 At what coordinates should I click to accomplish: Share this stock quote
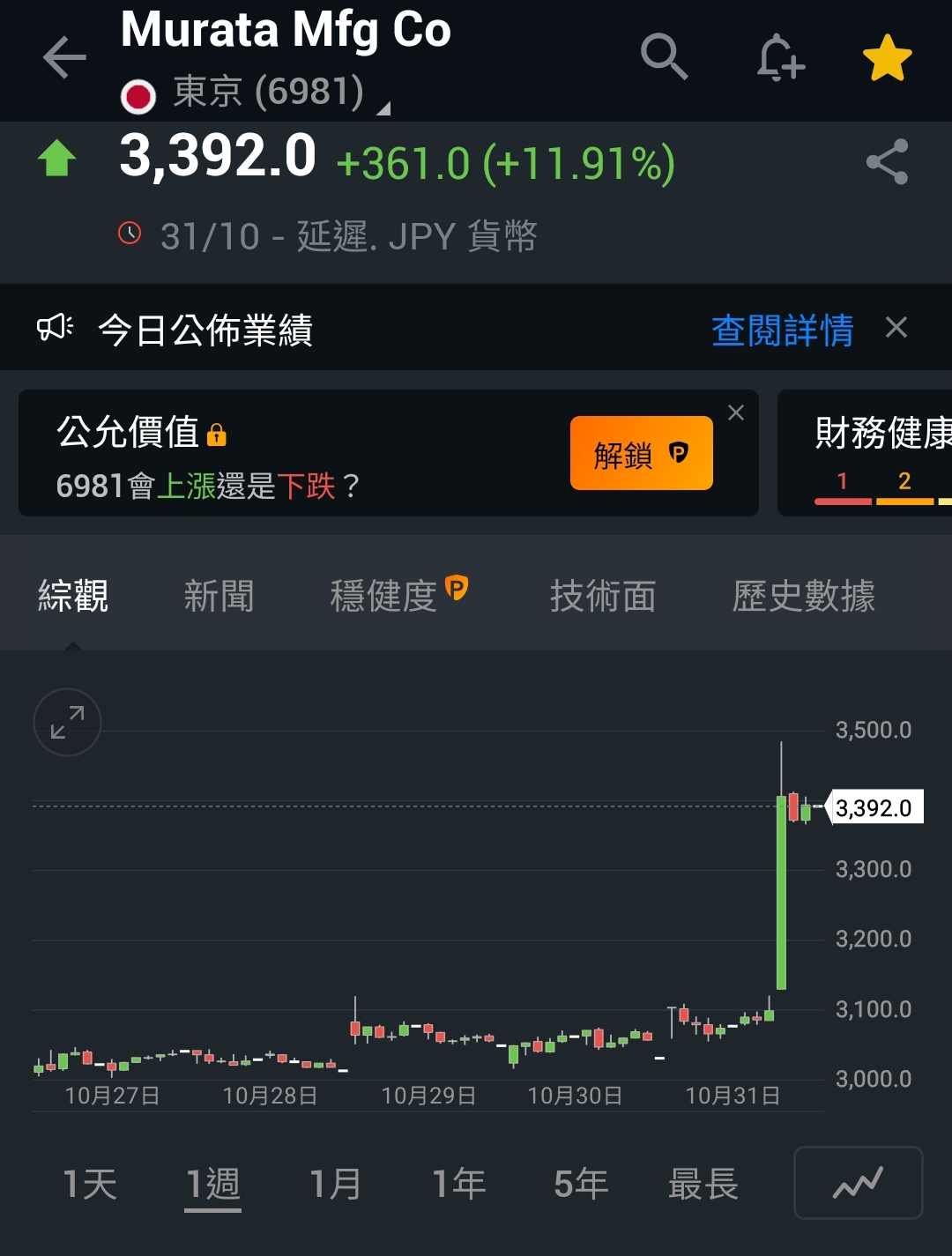coord(887,162)
